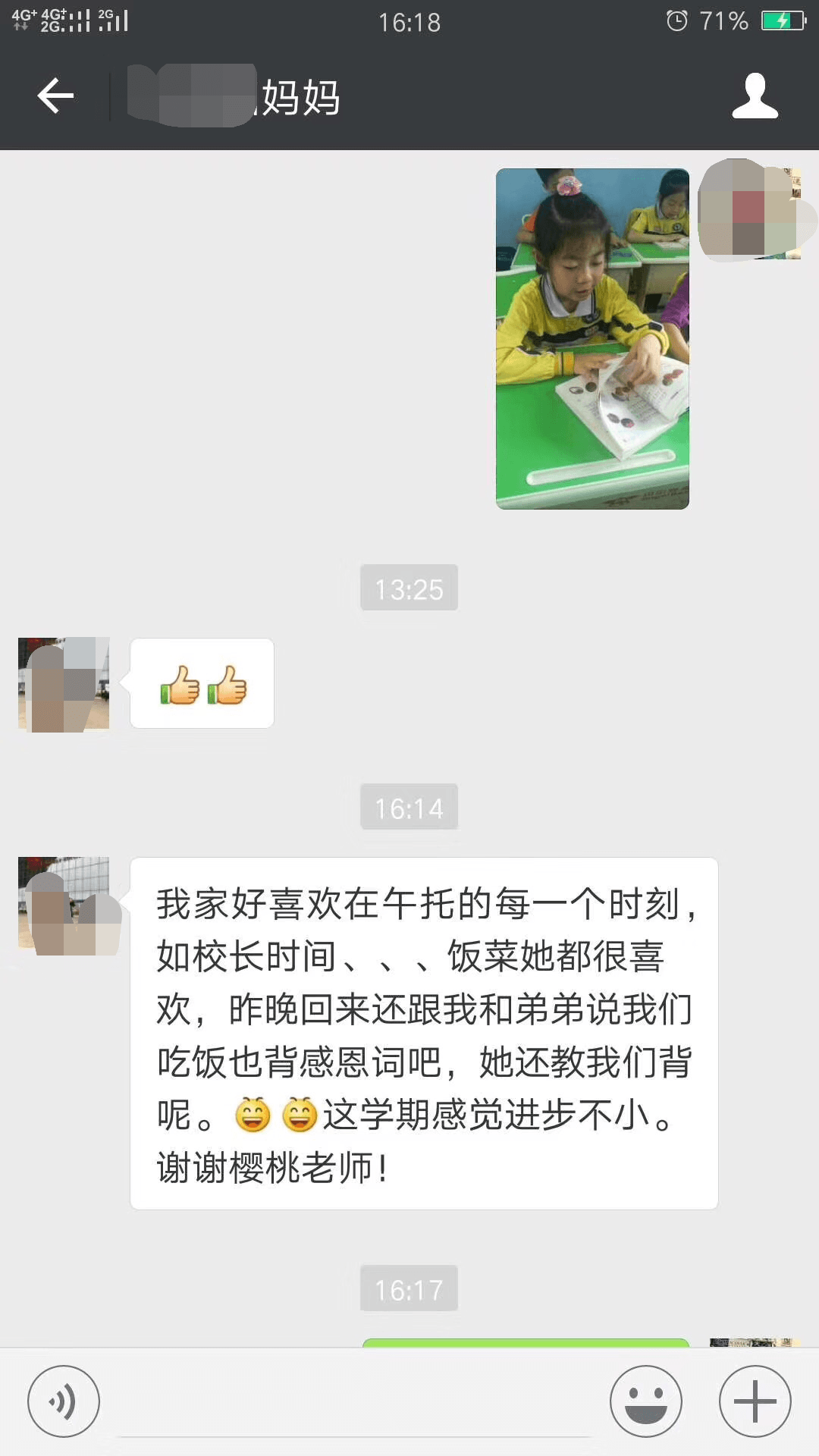Switch to voice message input
Image resolution: width=819 pixels, height=1456 pixels.
[x=64, y=1401]
